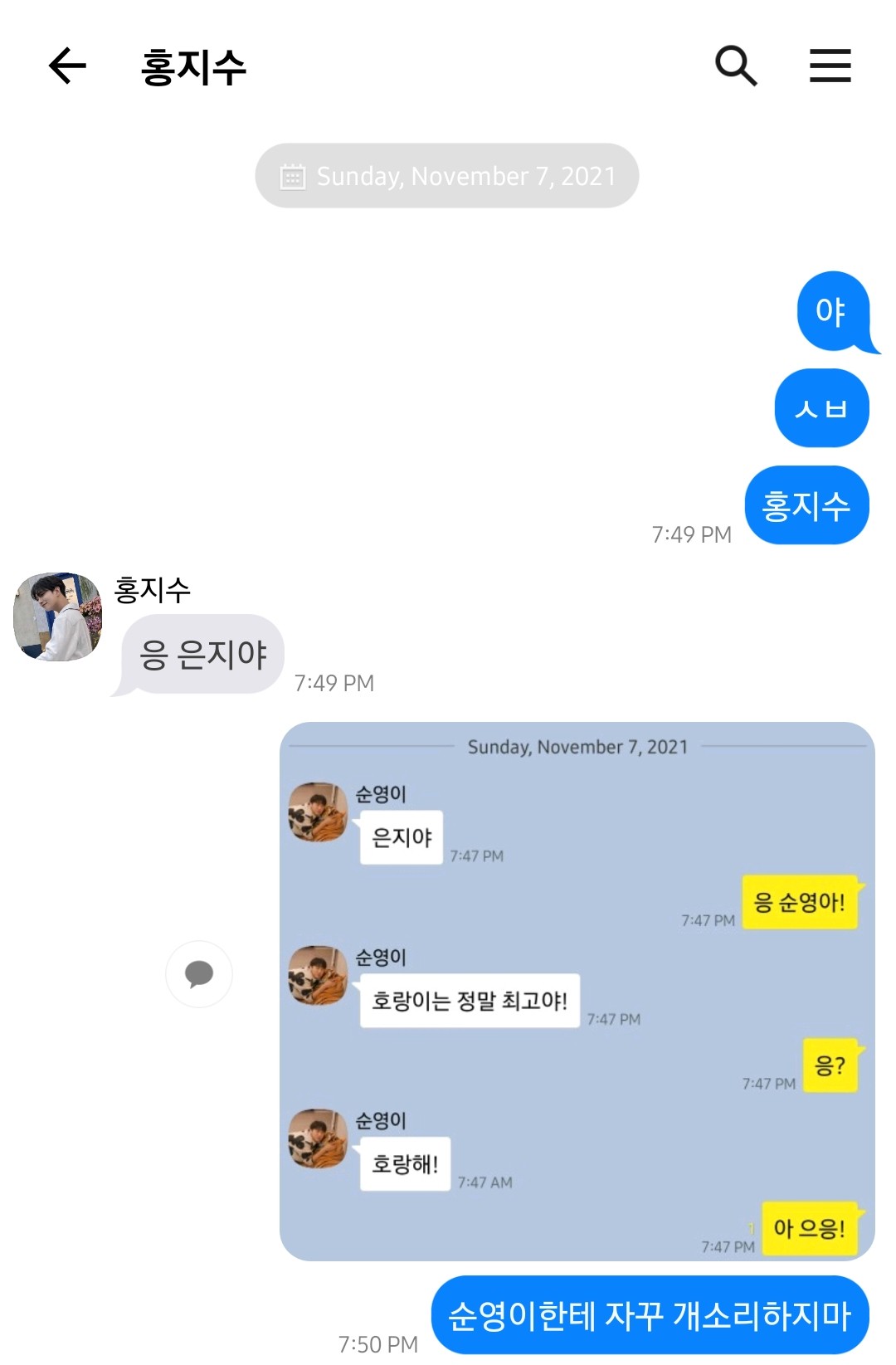This screenshot has height=1365, width=896.
Task: Open the shared chat screenshot image
Action: pos(577,991)
